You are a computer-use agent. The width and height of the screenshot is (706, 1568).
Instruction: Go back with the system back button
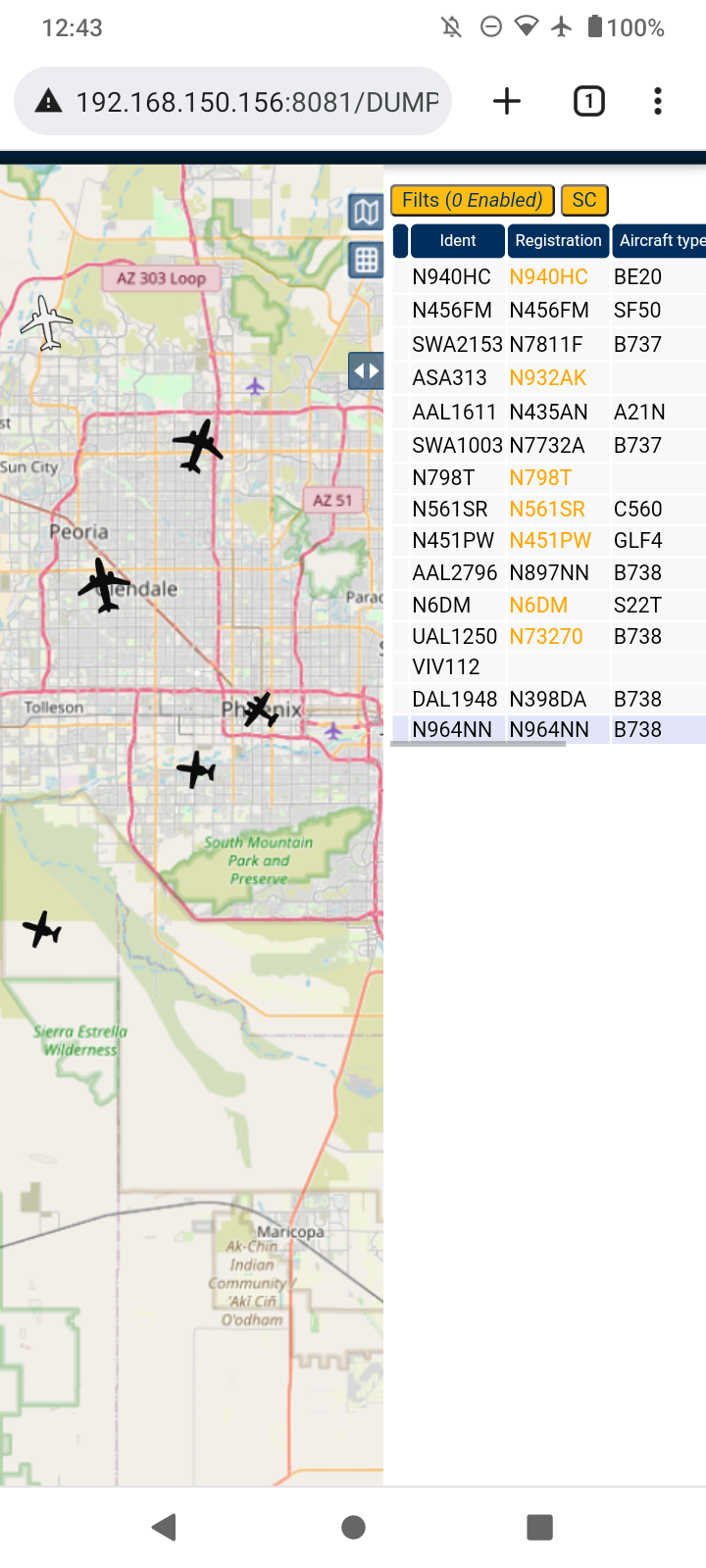pyautogui.click(x=165, y=1527)
